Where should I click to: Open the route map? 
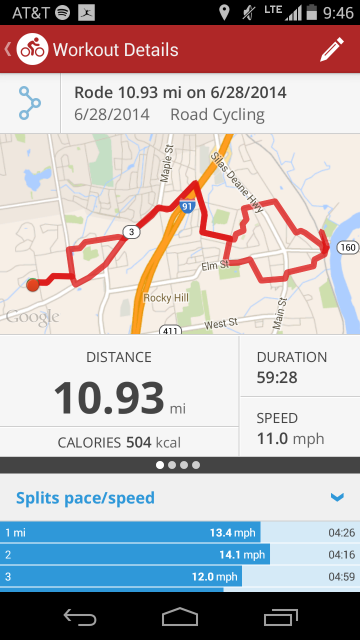(180, 234)
